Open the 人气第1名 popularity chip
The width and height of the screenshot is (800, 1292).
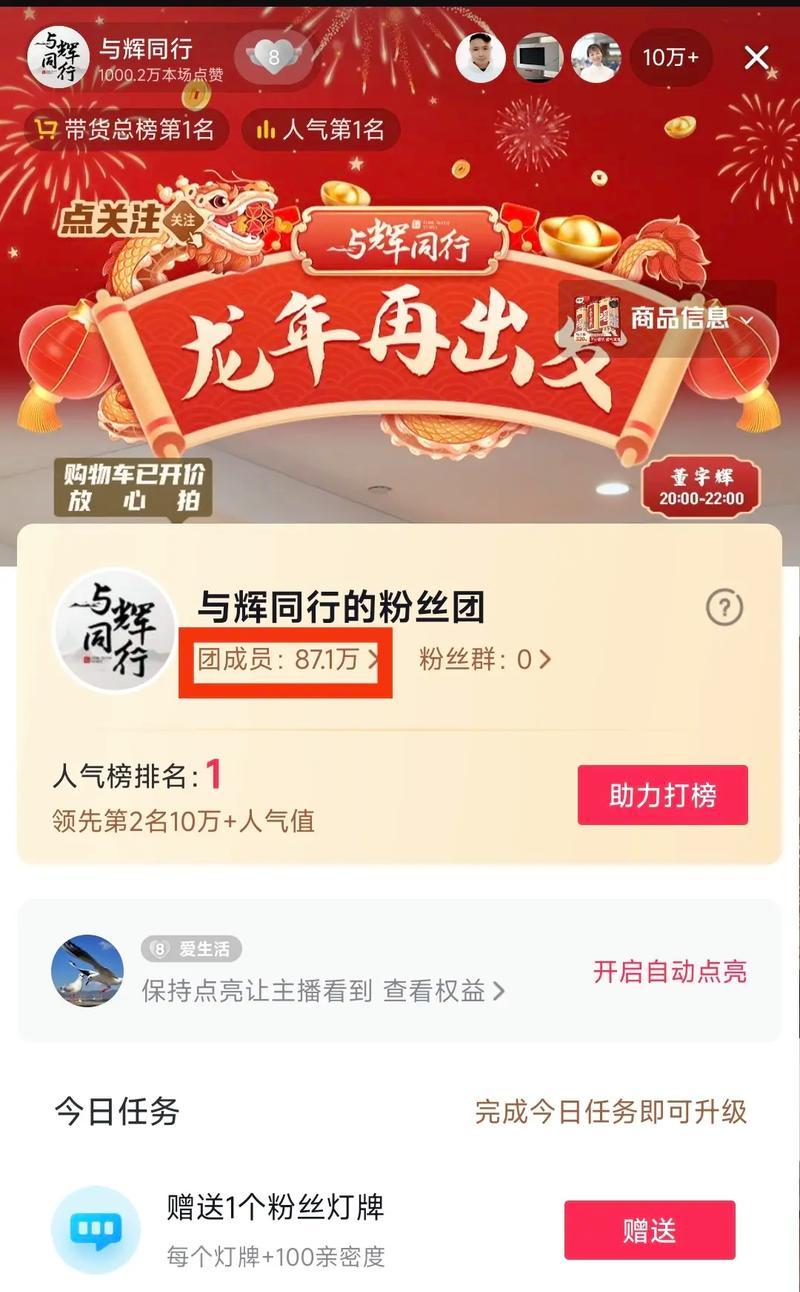coord(321,130)
